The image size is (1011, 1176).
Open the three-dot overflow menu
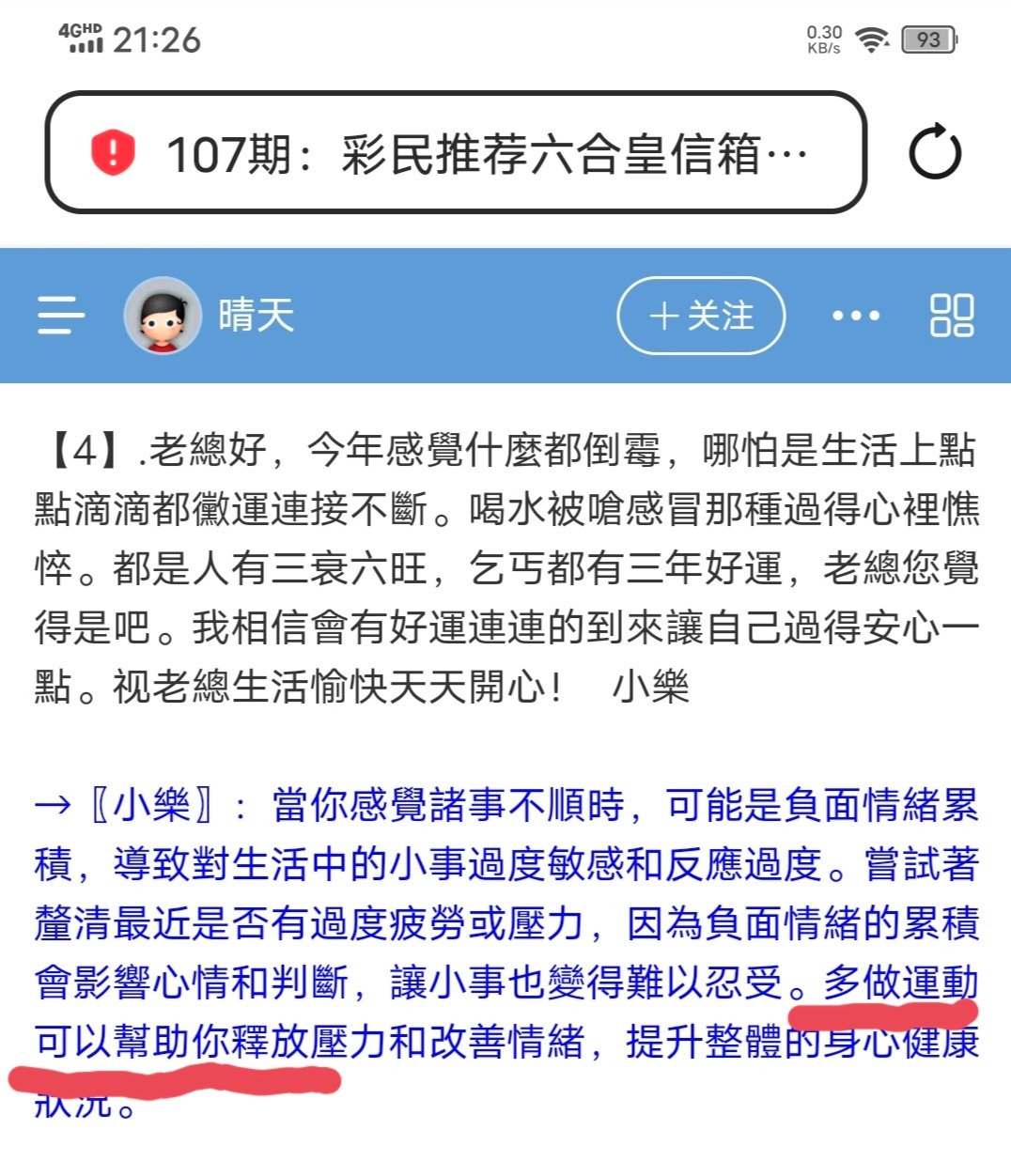pos(856,316)
